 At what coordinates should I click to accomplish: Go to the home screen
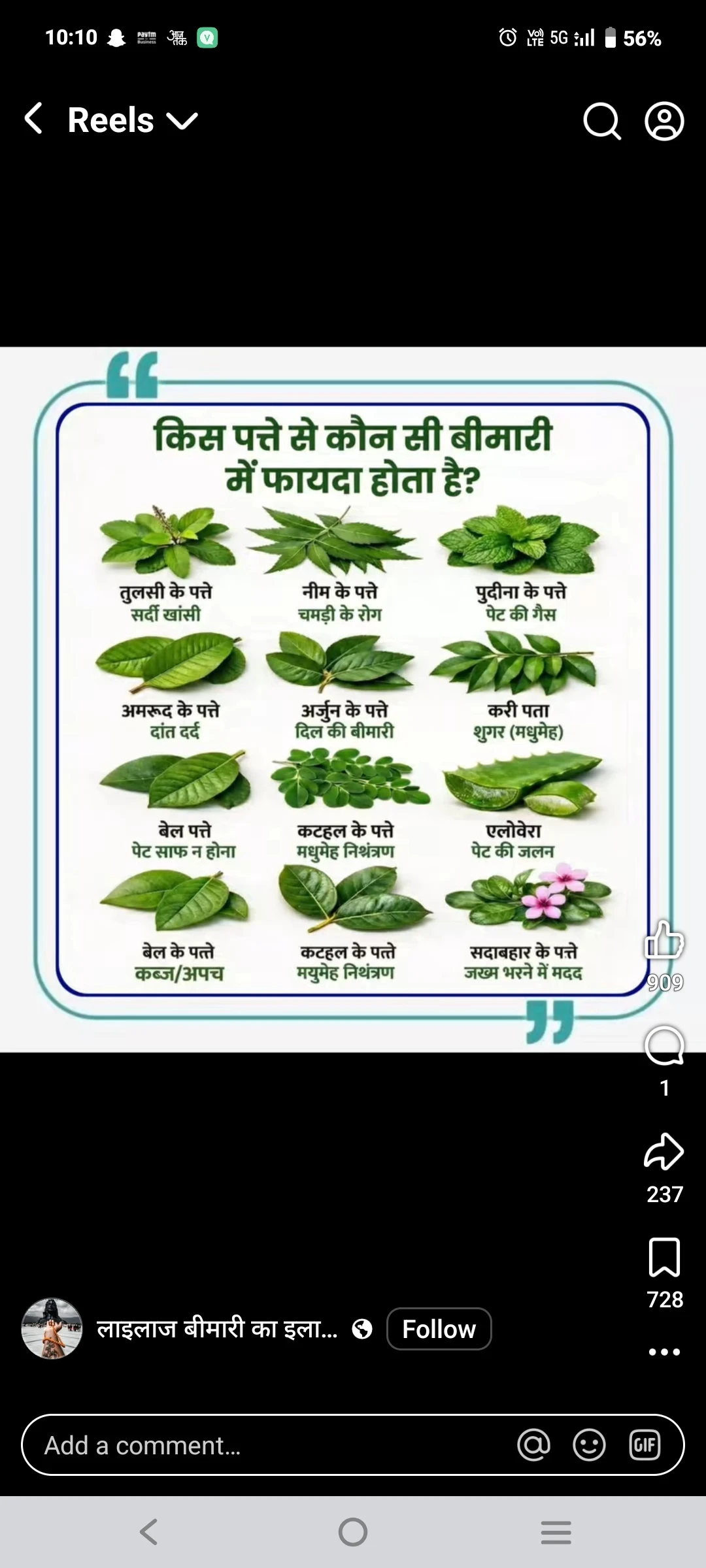(353, 1532)
